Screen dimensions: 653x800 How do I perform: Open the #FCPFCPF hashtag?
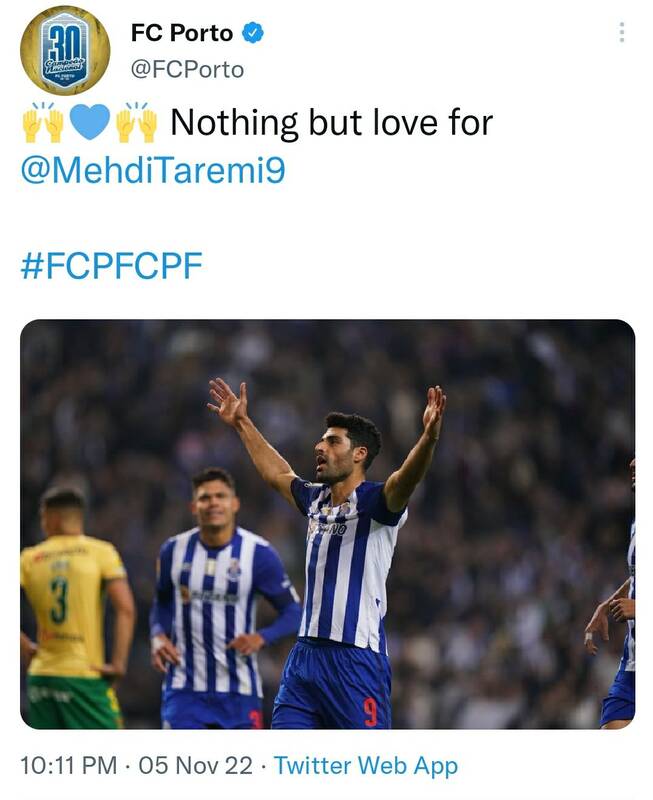click(111, 266)
